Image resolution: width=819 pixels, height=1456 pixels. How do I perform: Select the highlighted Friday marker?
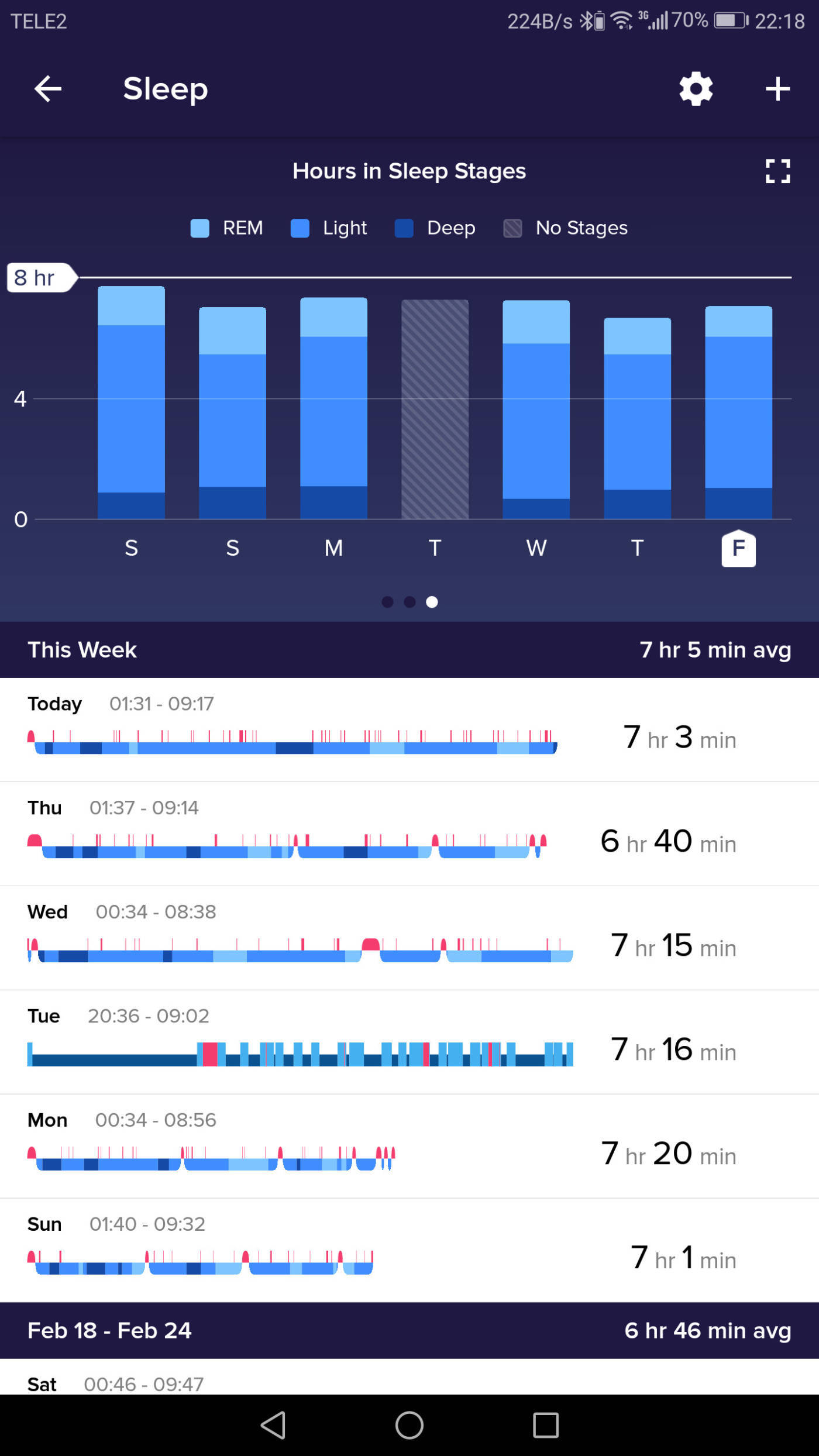click(x=738, y=549)
